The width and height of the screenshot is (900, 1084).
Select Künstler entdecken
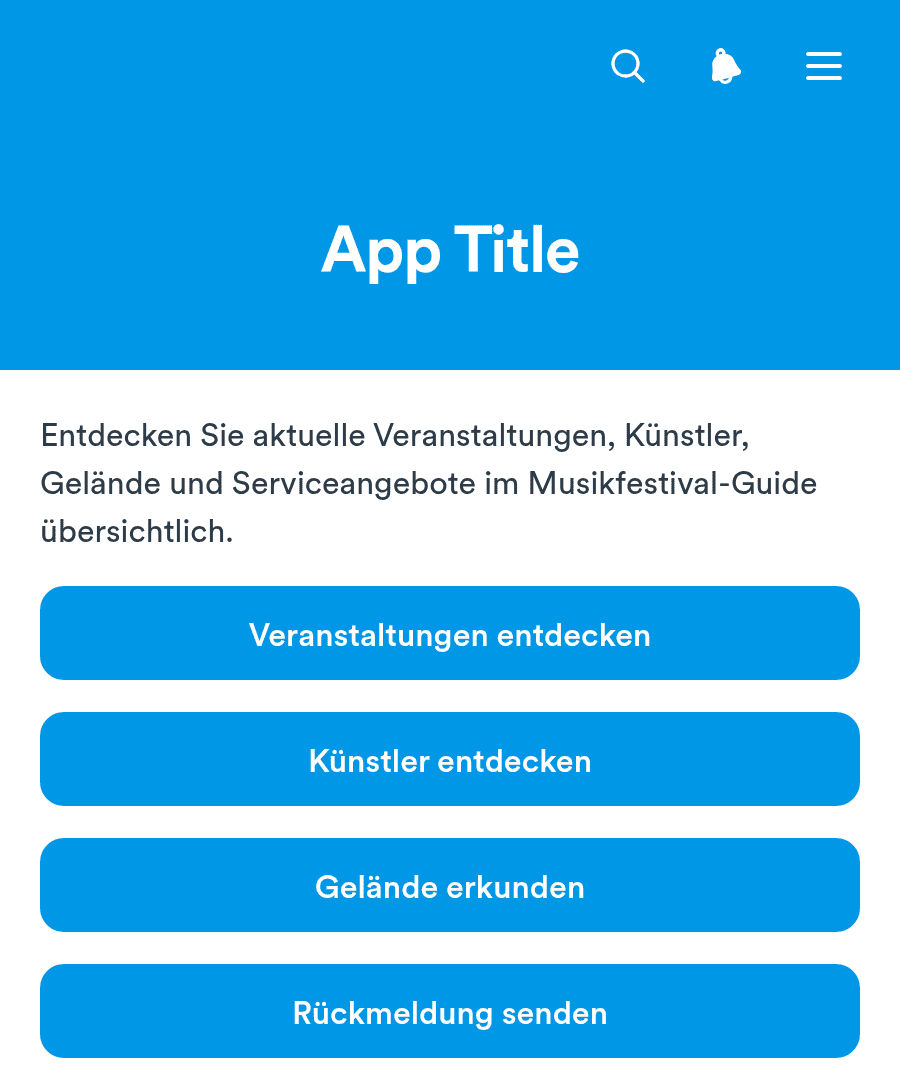coord(450,759)
